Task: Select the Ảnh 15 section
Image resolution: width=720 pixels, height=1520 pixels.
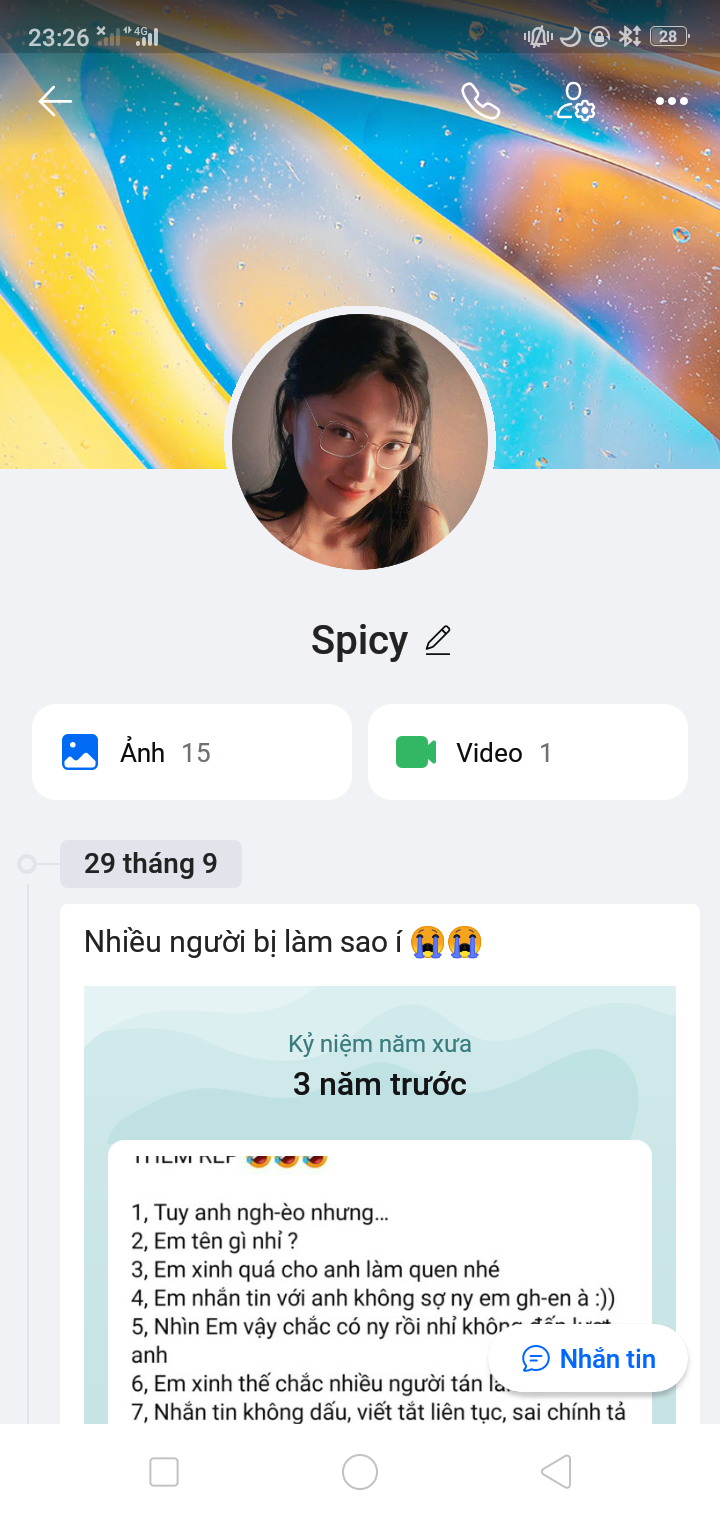Action: tap(191, 751)
